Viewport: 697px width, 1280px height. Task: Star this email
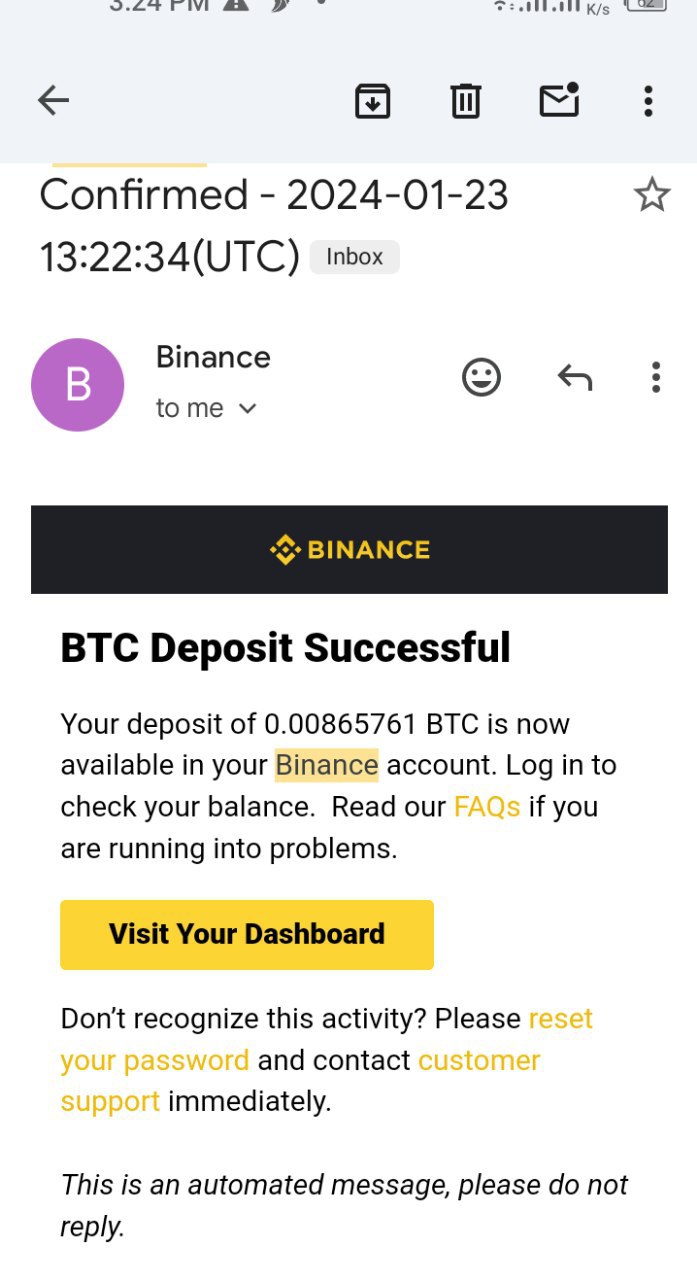click(652, 195)
